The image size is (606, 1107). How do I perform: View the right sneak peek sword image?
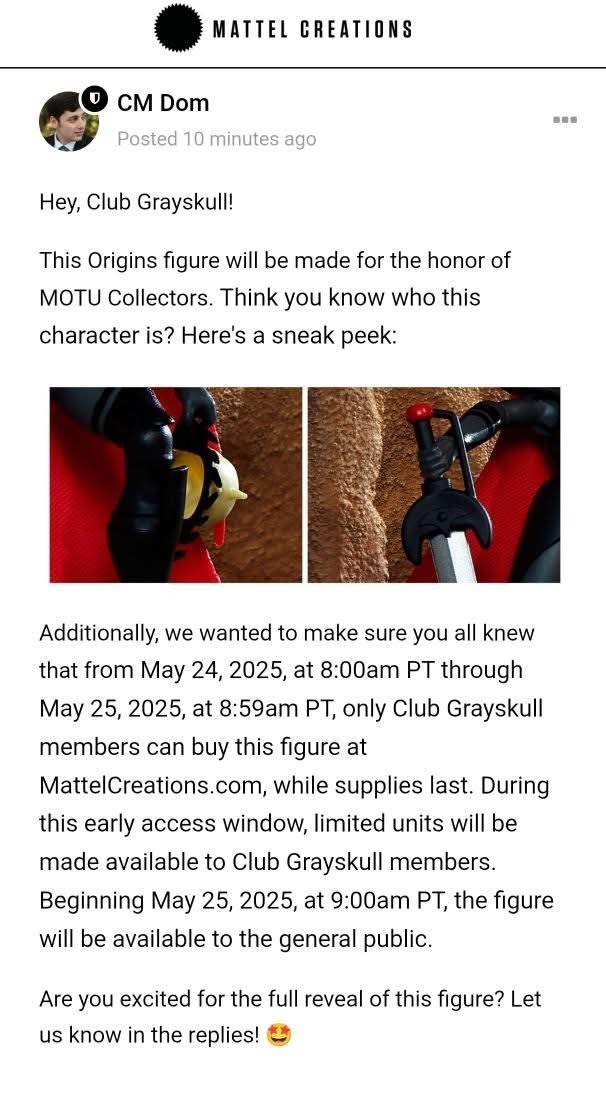433,485
